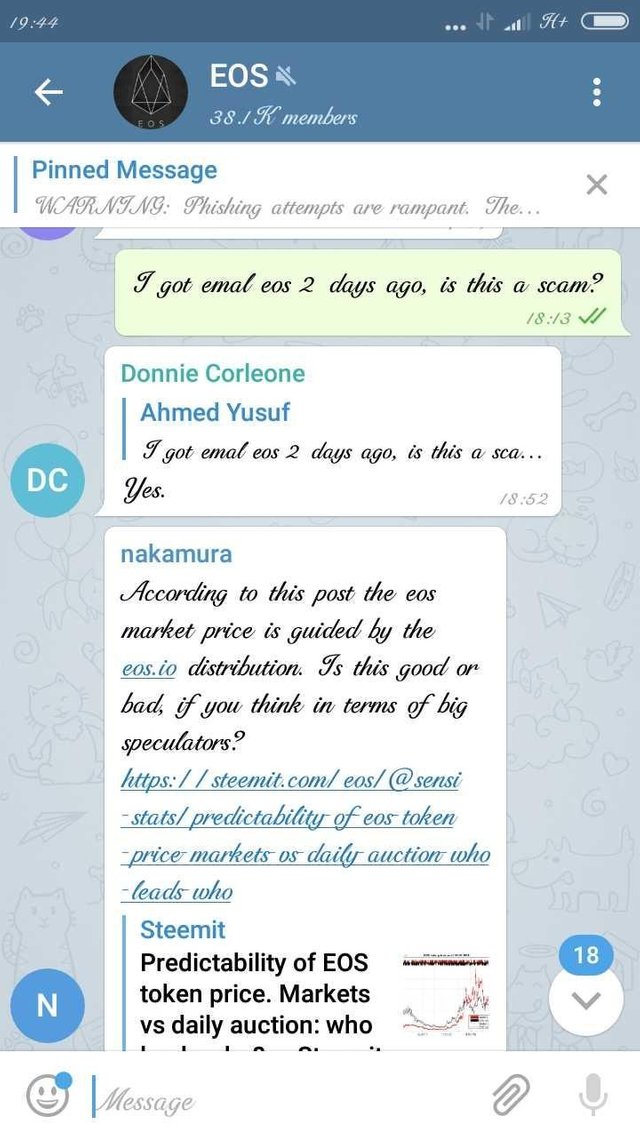Open the pinned warning message
The width and height of the screenshot is (640, 1138).
[x=290, y=188]
